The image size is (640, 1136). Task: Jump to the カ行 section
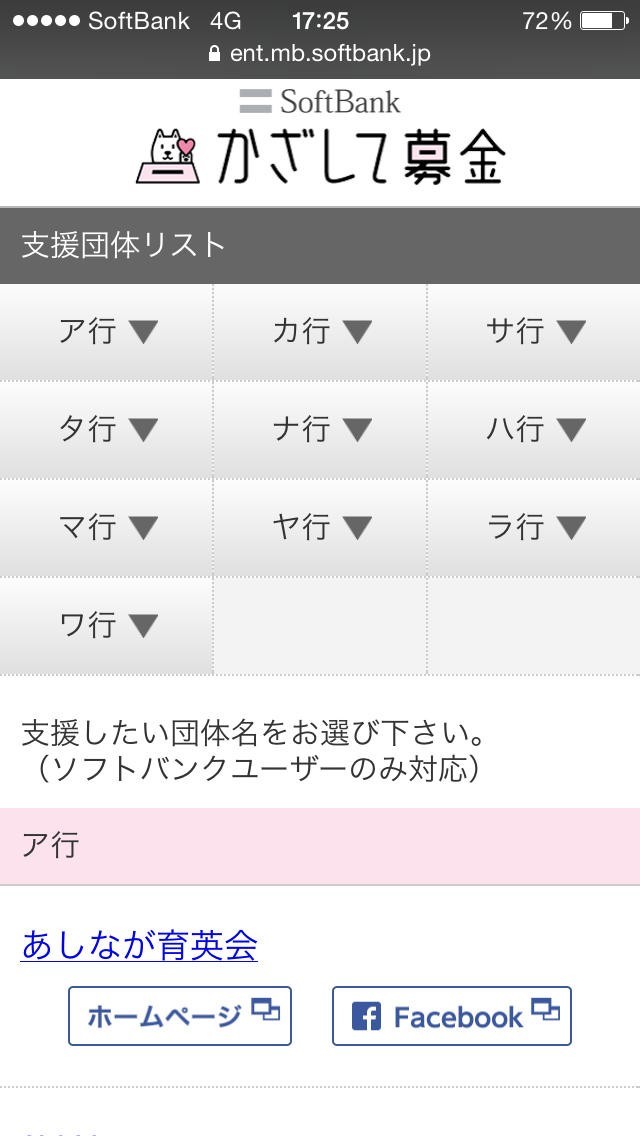click(x=320, y=331)
